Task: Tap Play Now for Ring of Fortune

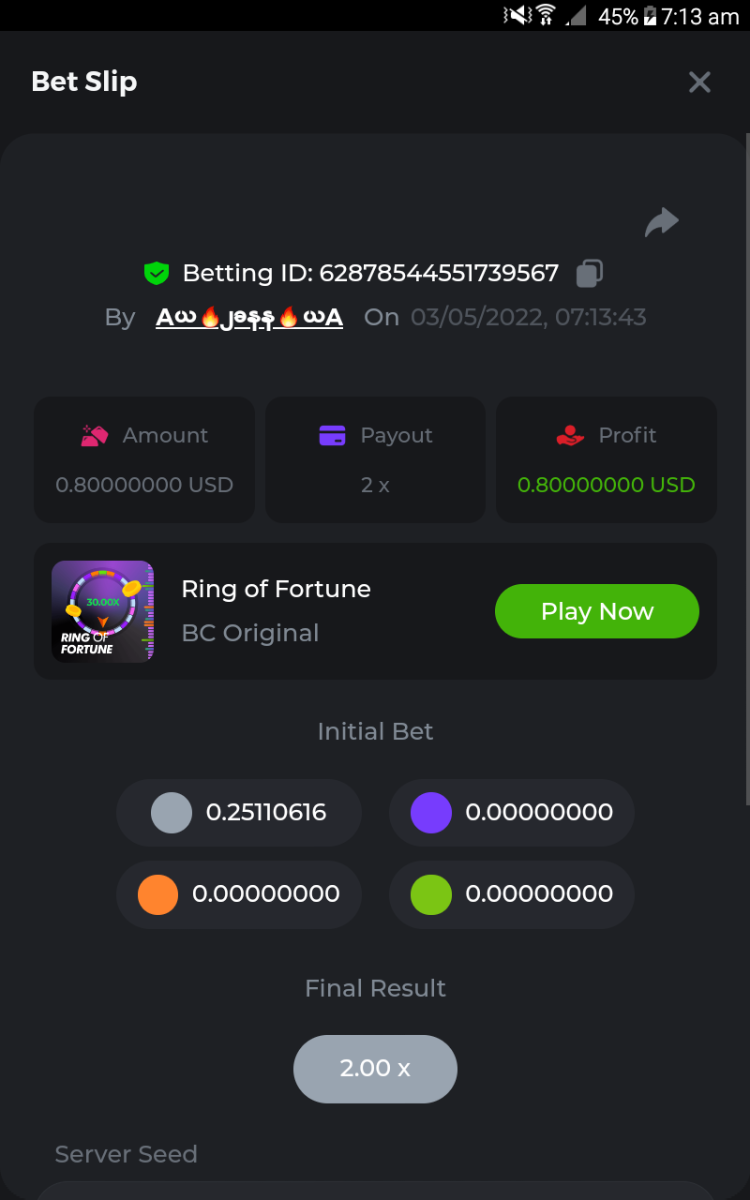Action: pyautogui.click(x=597, y=611)
